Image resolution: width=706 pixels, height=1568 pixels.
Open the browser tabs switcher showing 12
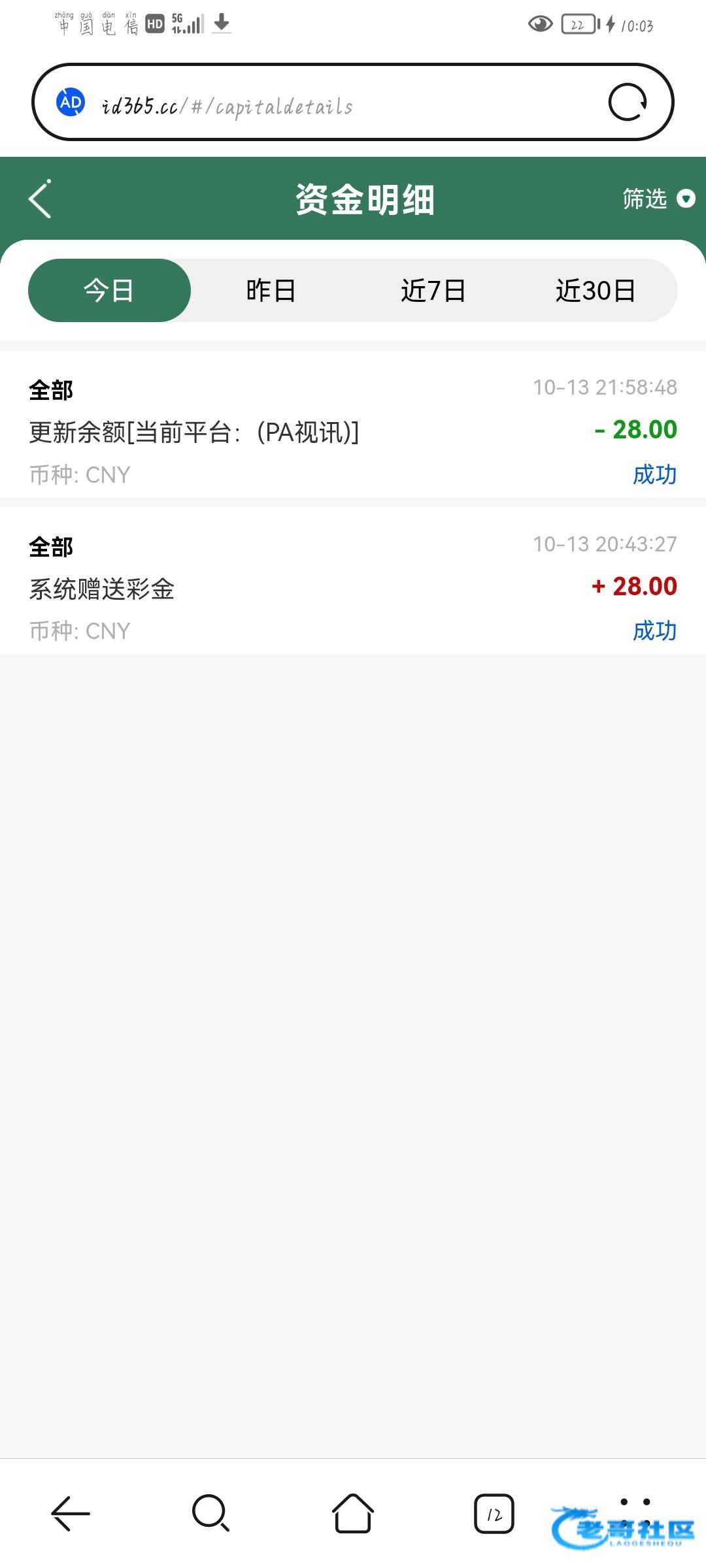[x=494, y=1513]
